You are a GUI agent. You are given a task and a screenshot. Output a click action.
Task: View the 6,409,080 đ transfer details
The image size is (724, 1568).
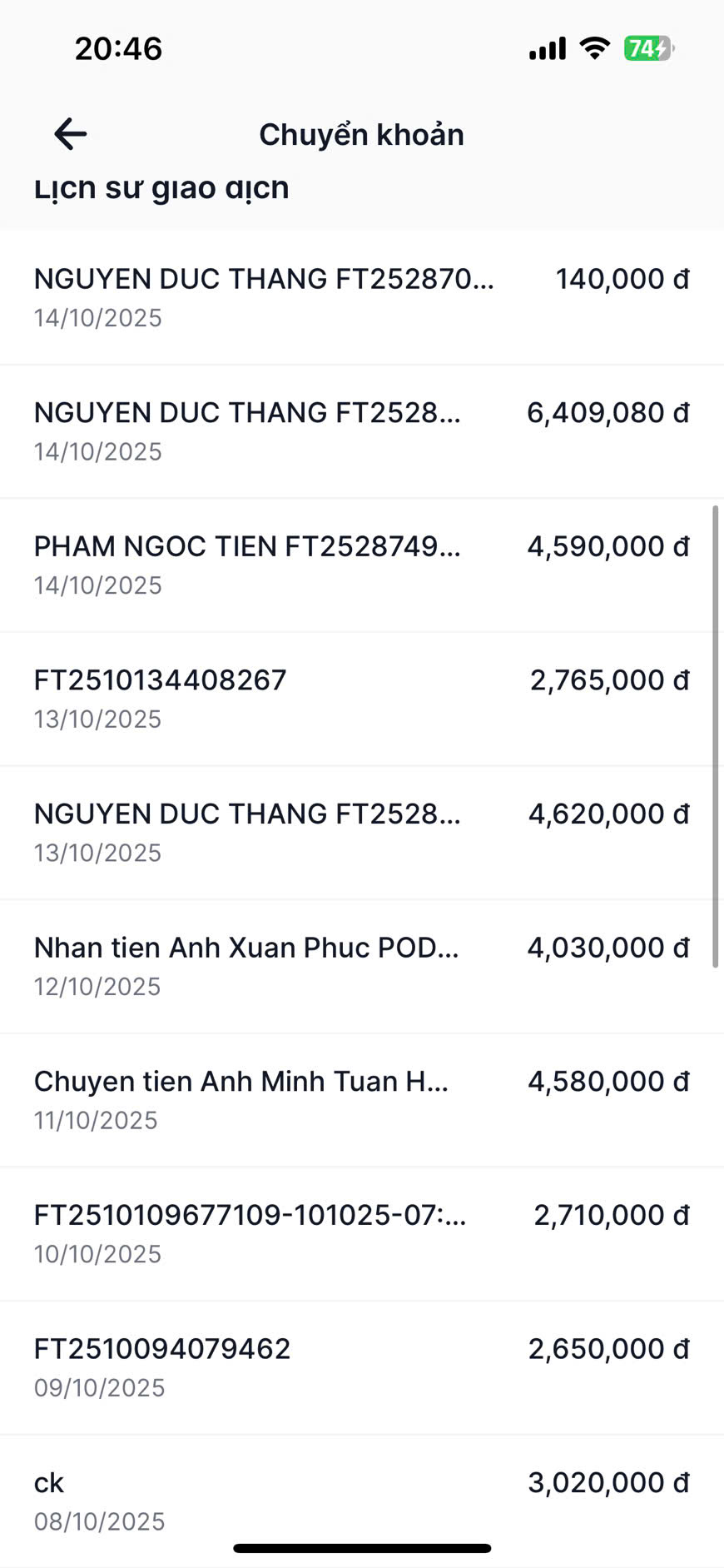click(x=361, y=431)
